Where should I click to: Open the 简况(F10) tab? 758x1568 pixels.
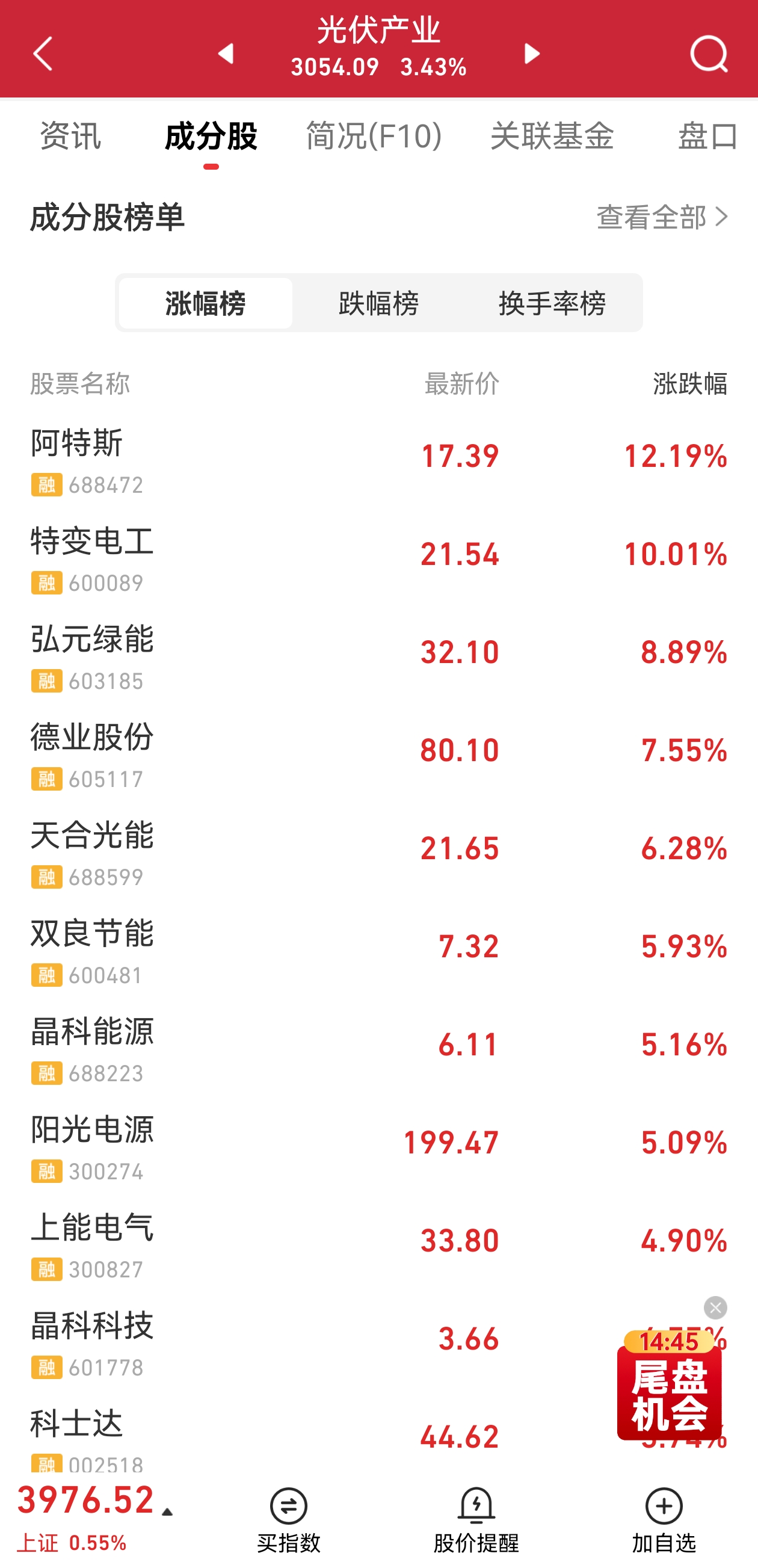(373, 135)
